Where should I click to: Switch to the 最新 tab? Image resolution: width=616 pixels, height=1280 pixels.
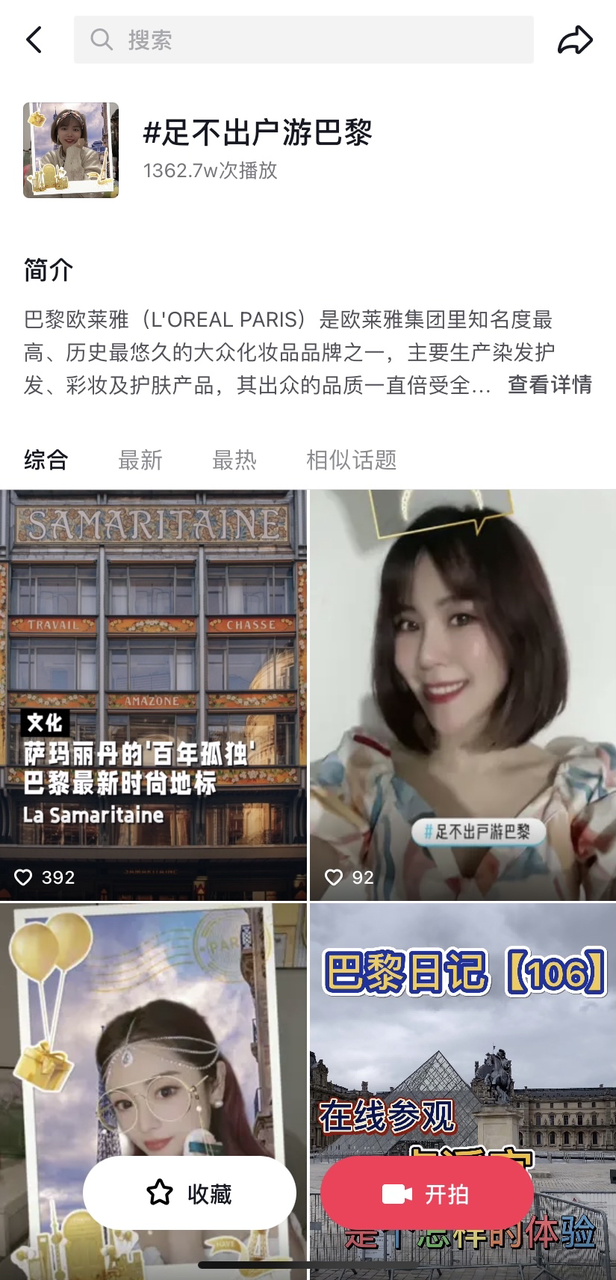coord(140,460)
